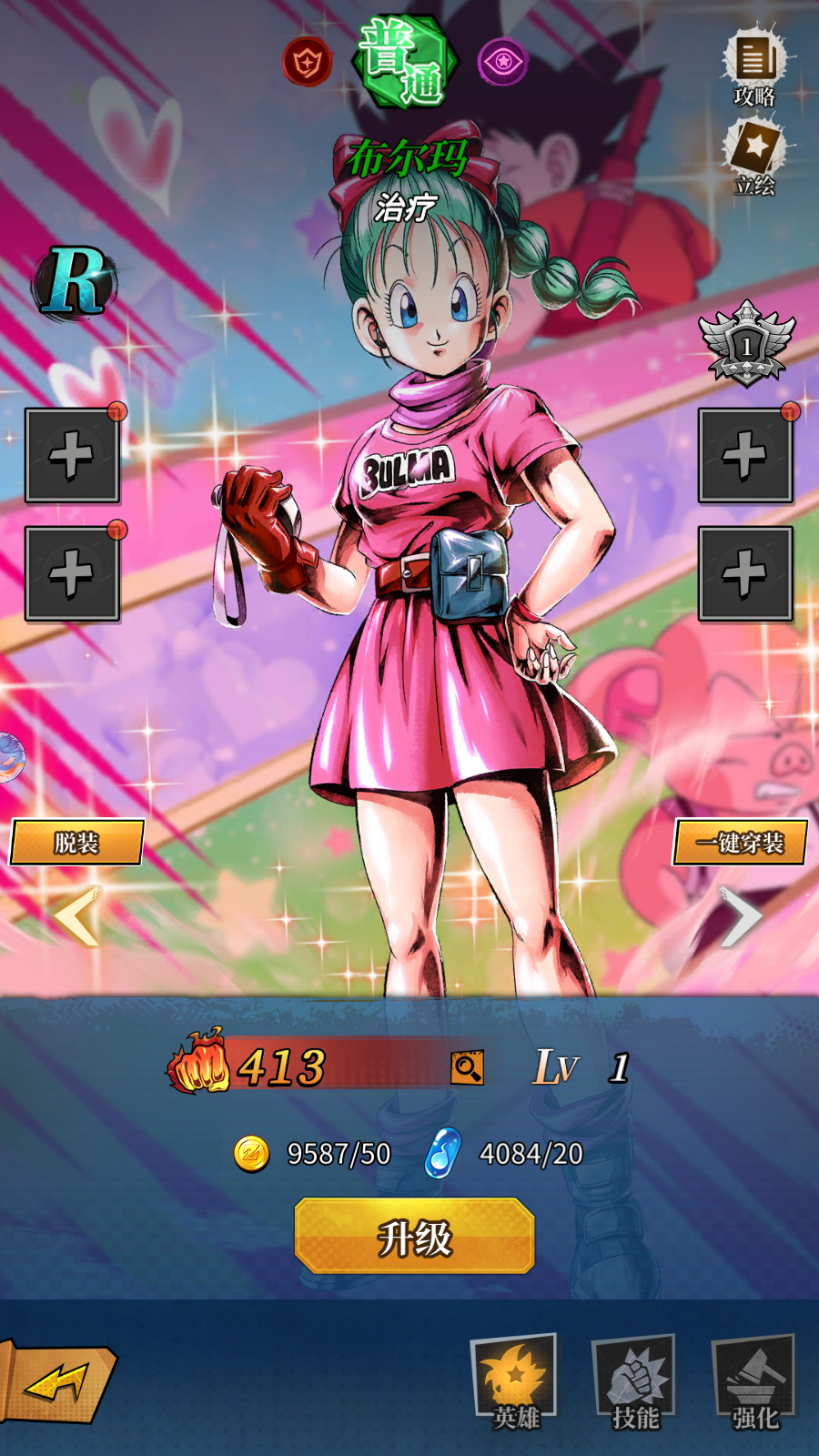Open the star rank 1 badge
The height and width of the screenshot is (1456, 819).
tap(746, 343)
